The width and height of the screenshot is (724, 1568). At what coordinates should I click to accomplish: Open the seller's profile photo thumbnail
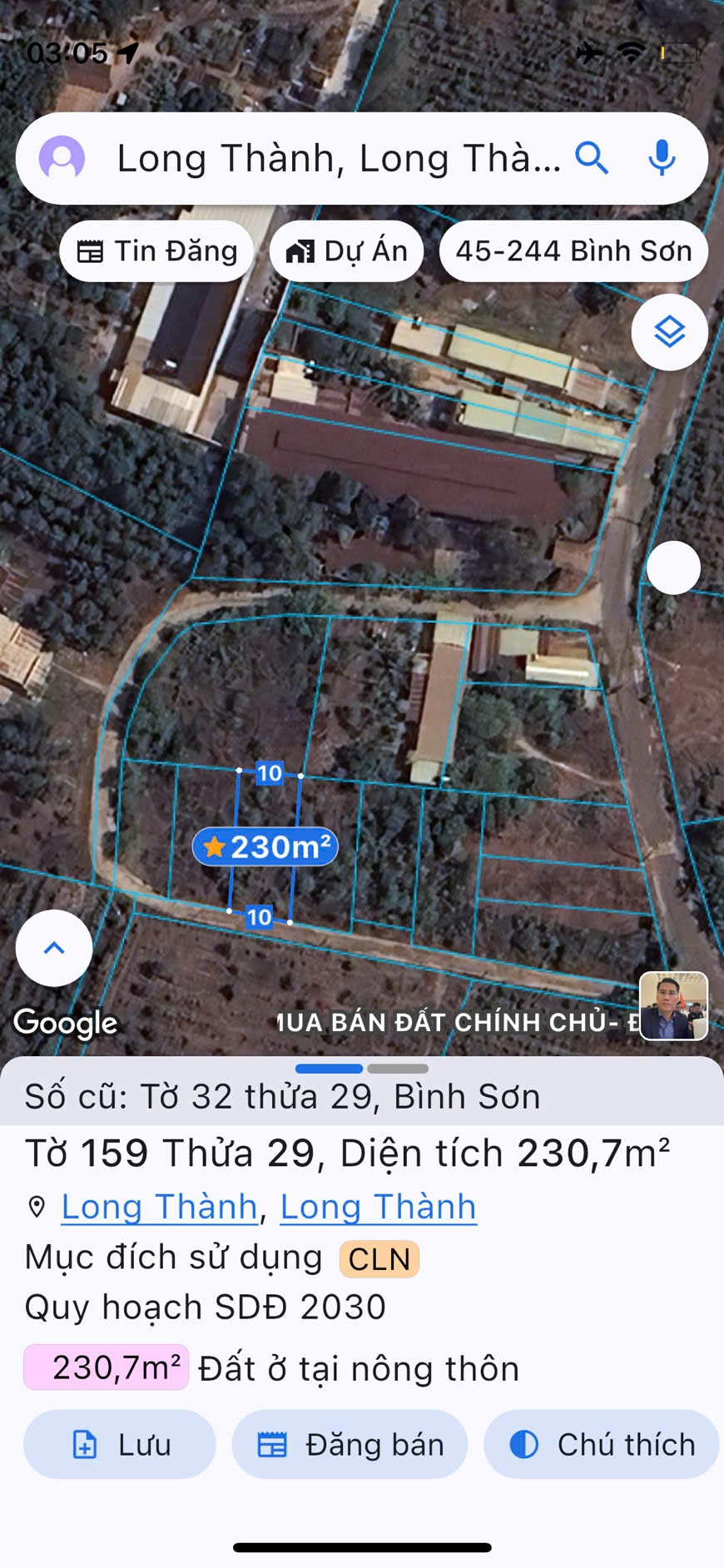pyautogui.click(x=673, y=1006)
